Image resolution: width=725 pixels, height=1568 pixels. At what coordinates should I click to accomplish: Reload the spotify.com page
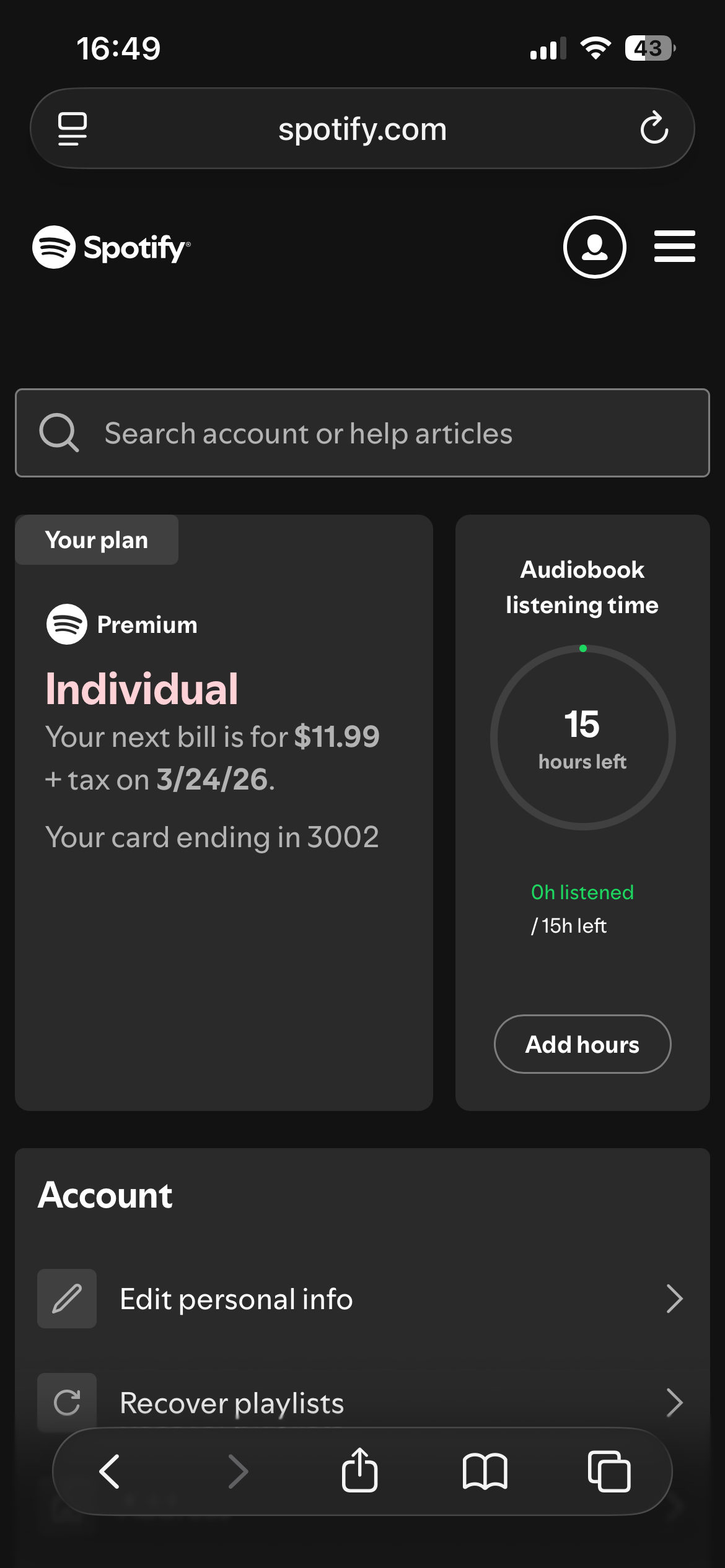coord(654,128)
